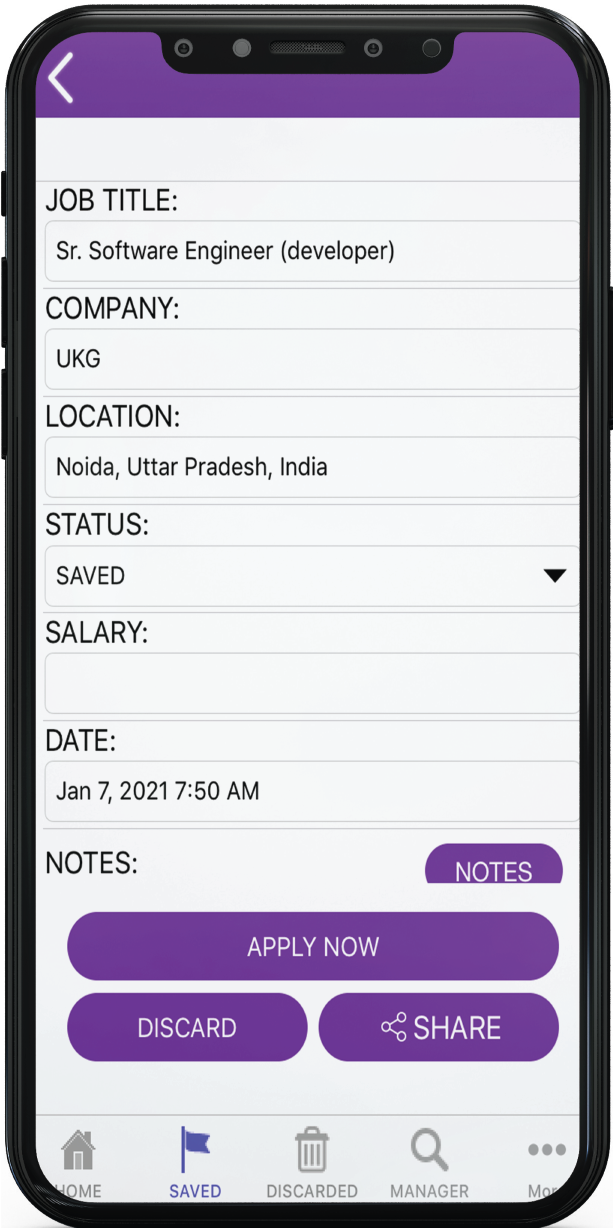Tap Apply Now

(x=312, y=946)
